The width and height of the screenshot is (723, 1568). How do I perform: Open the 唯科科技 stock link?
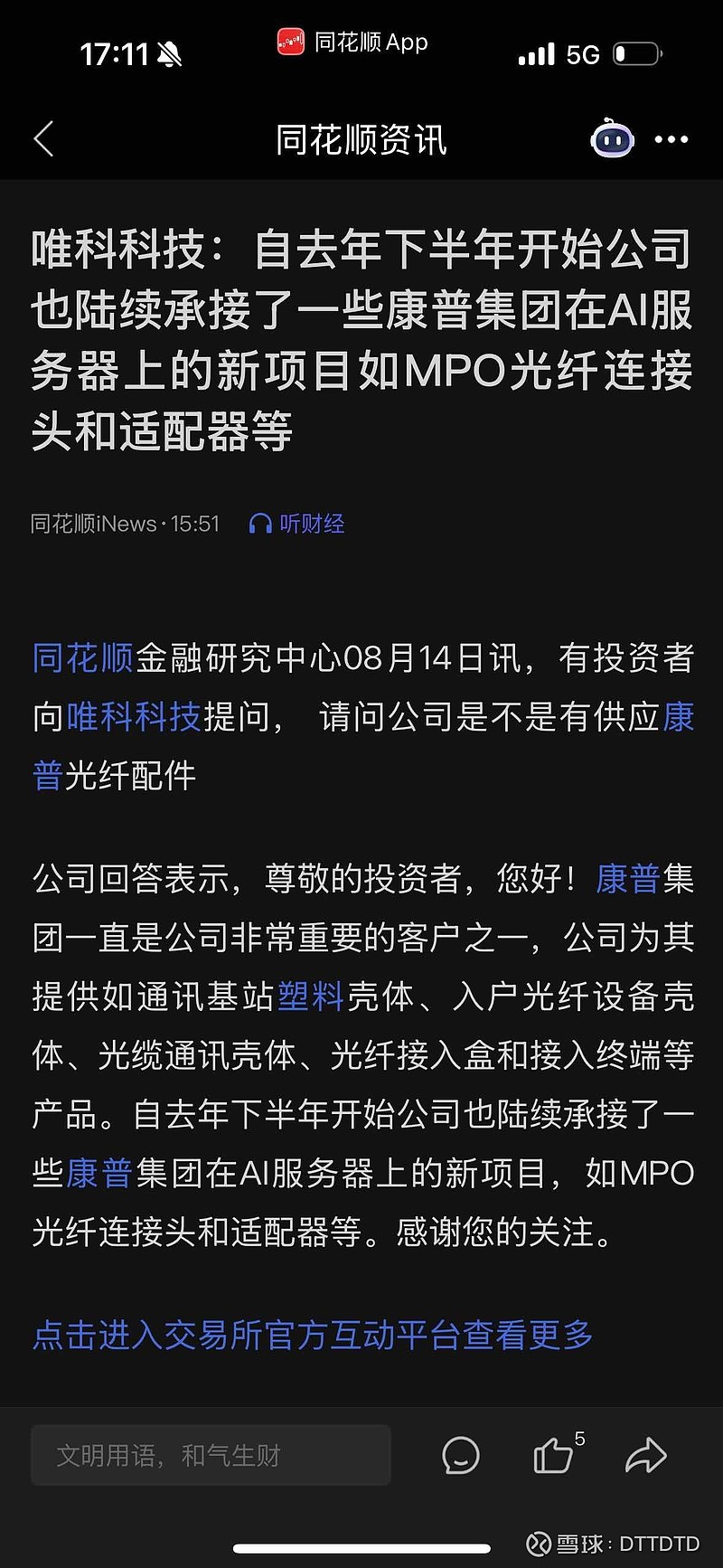(134, 717)
